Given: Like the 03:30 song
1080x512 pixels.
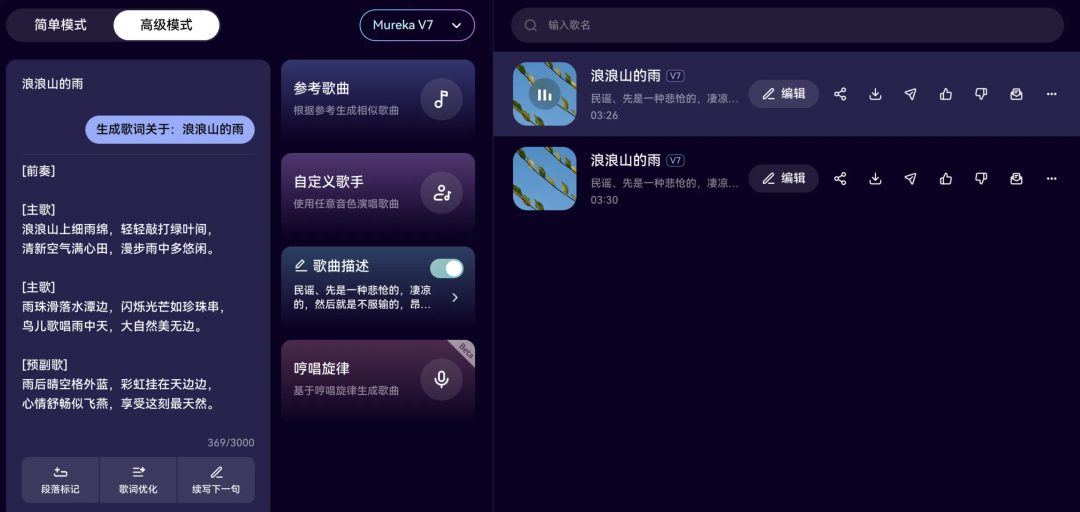Looking at the screenshot, I should [946, 179].
